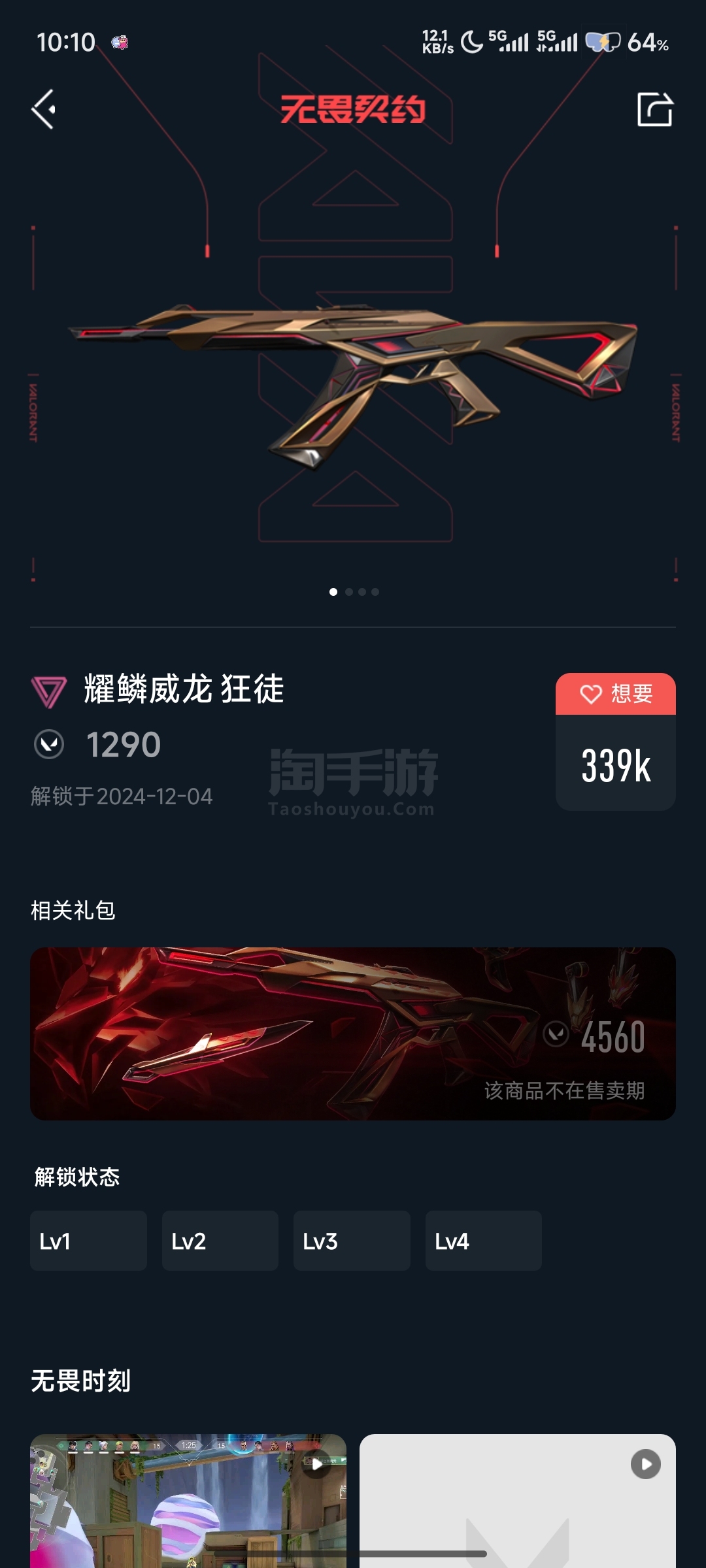Go back to the previous page

pyautogui.click(x=44, y=109)
